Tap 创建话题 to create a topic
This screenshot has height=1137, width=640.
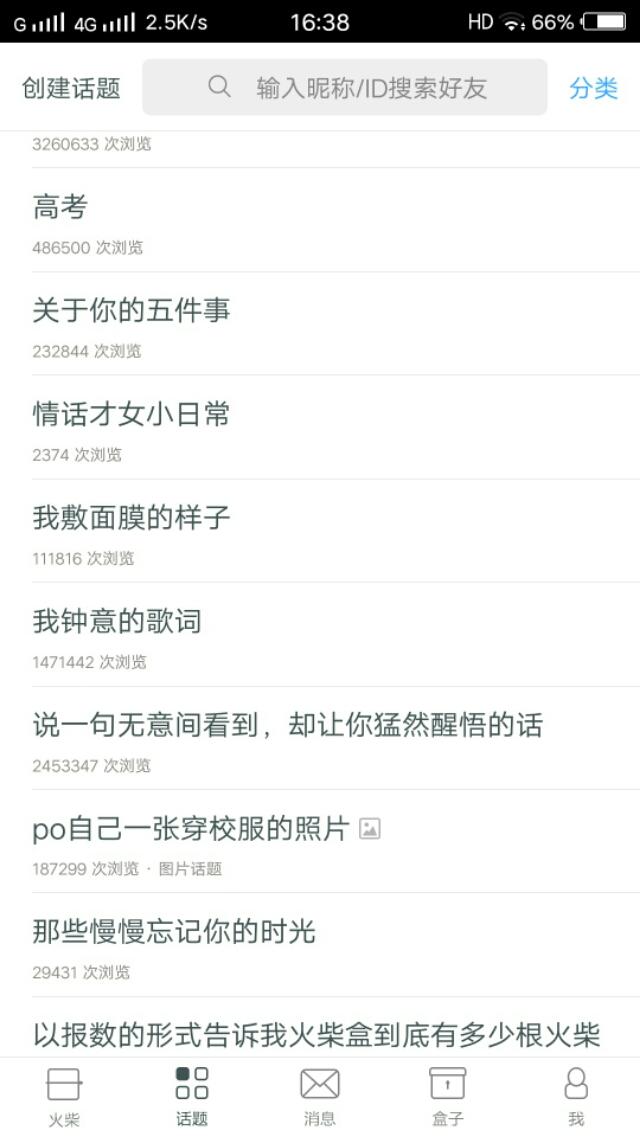coord(71,88)
